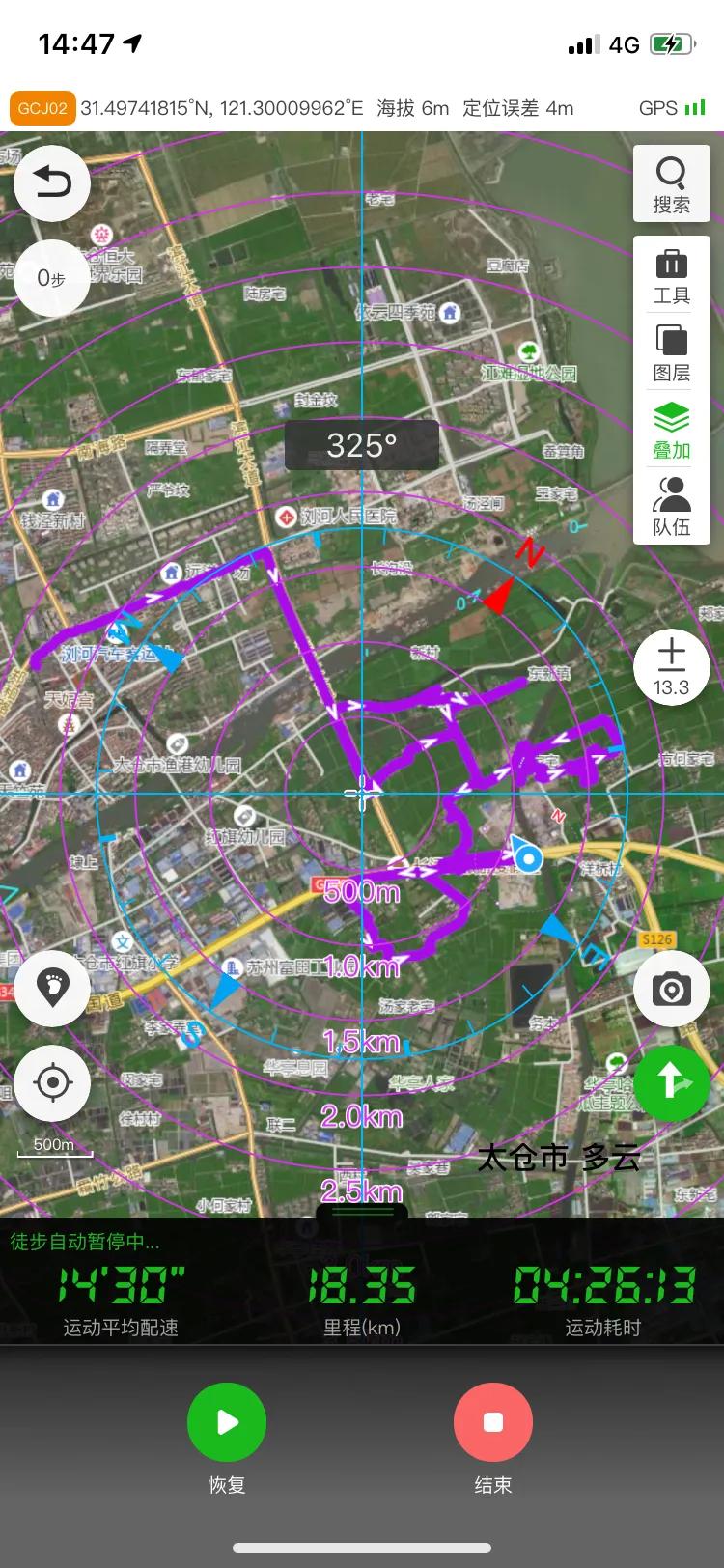Tap the 0步 step counter button
The image size is (724, 1568).
pyautogui.click(x=52, y=278)
